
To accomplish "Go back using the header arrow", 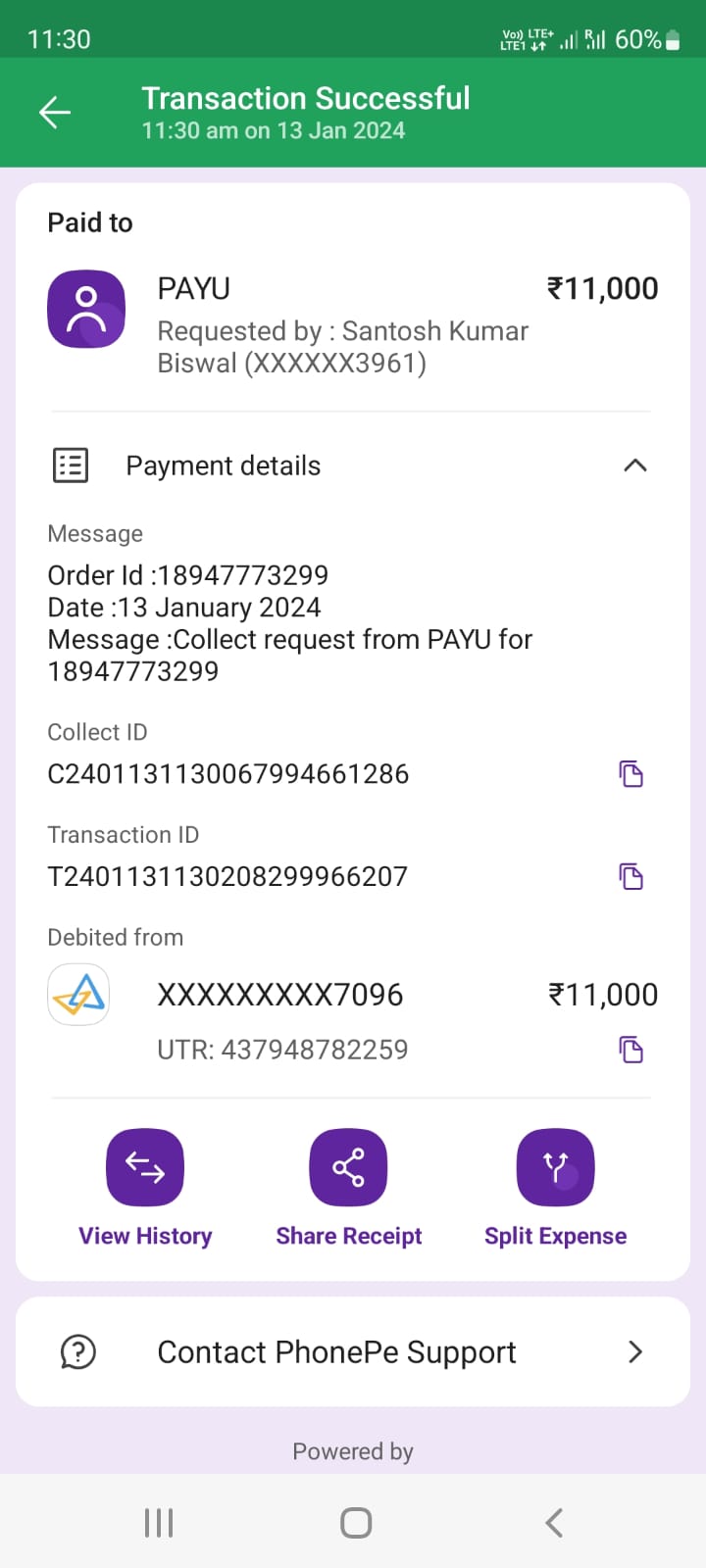I will point(55,113).
